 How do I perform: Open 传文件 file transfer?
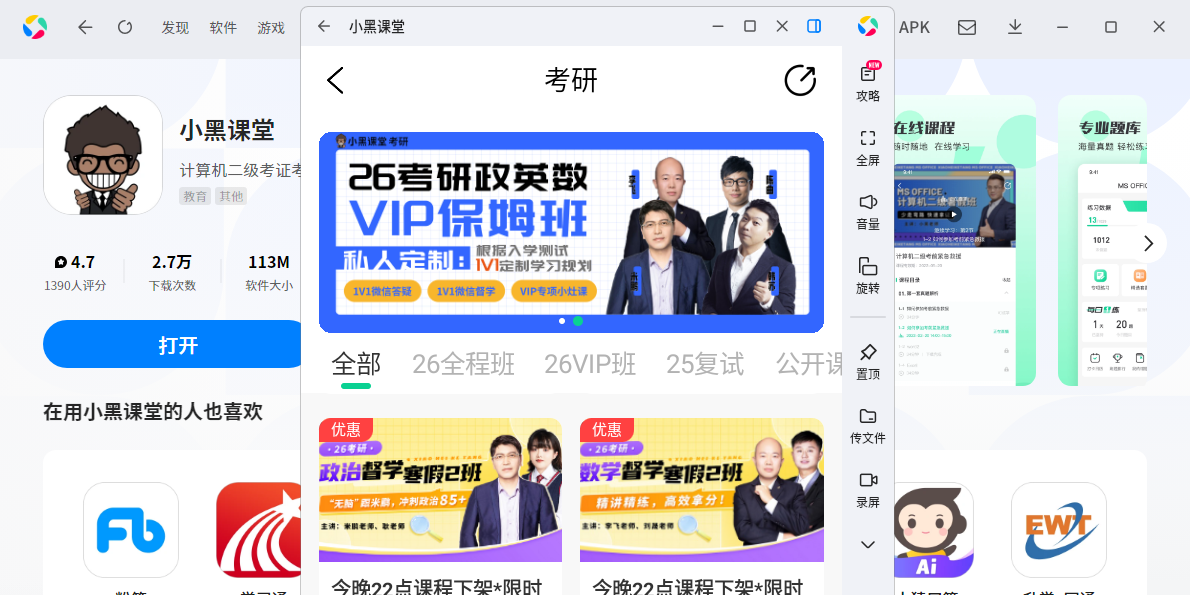[868, 425]
